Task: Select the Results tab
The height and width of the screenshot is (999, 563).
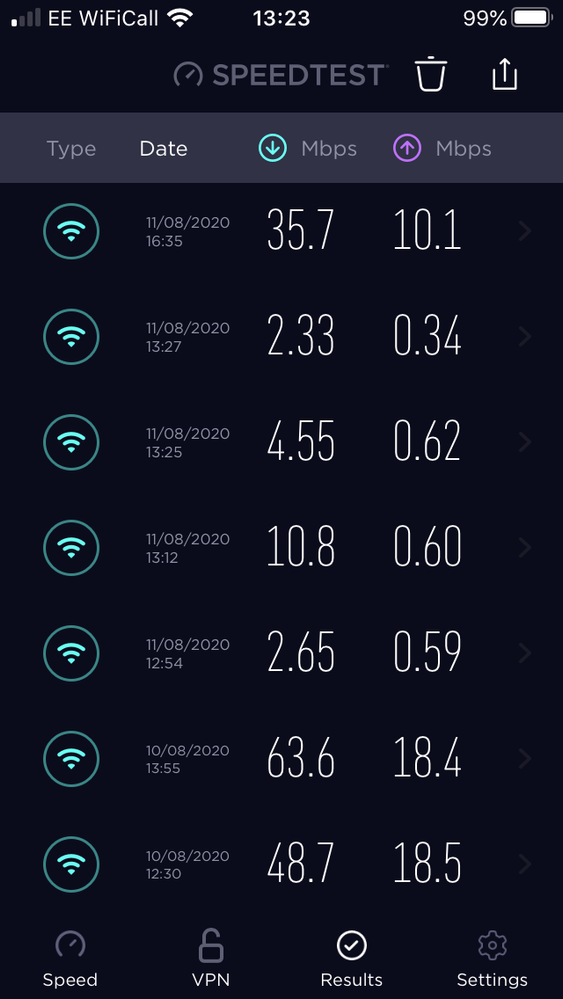Action: pos(352,958)
